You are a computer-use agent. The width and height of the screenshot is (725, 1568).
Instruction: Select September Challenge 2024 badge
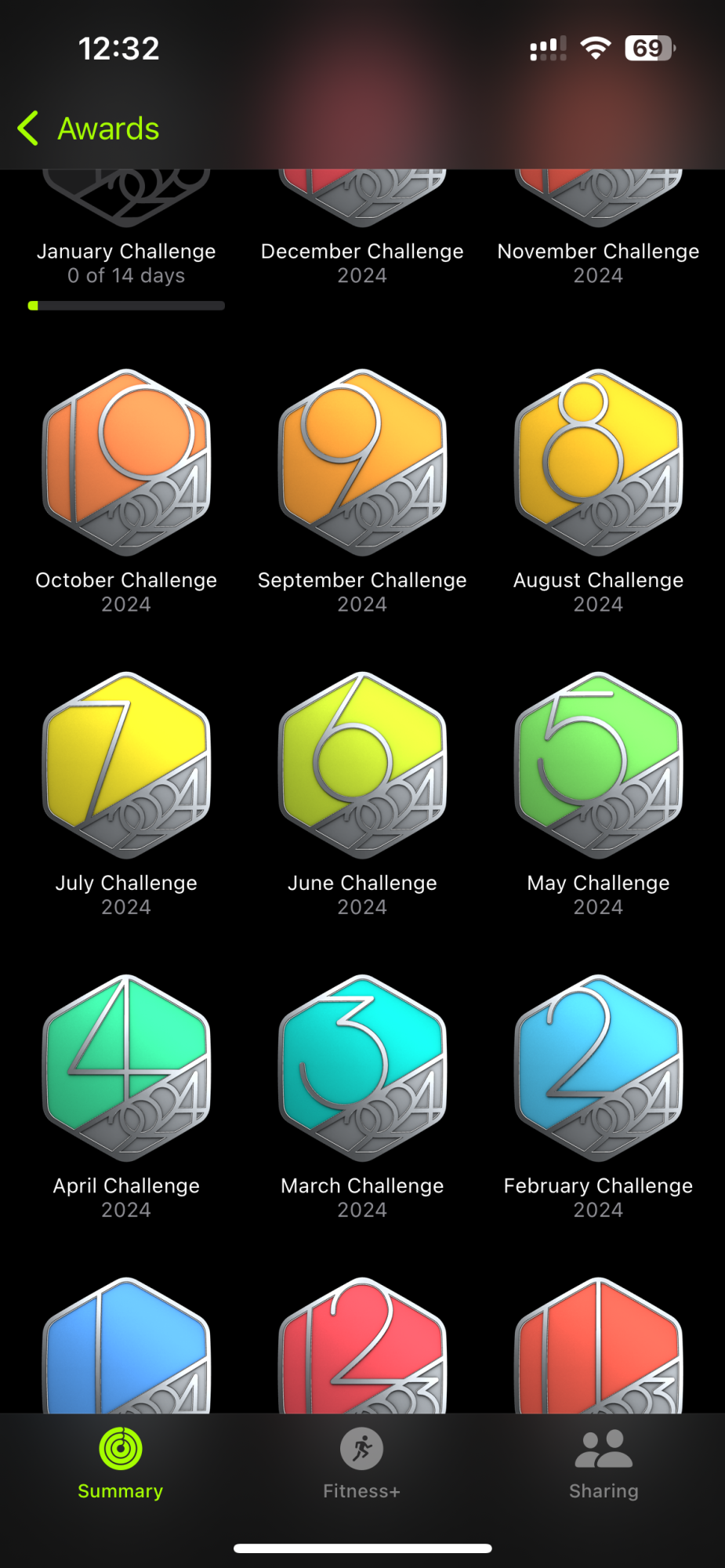tap(362, 463)
